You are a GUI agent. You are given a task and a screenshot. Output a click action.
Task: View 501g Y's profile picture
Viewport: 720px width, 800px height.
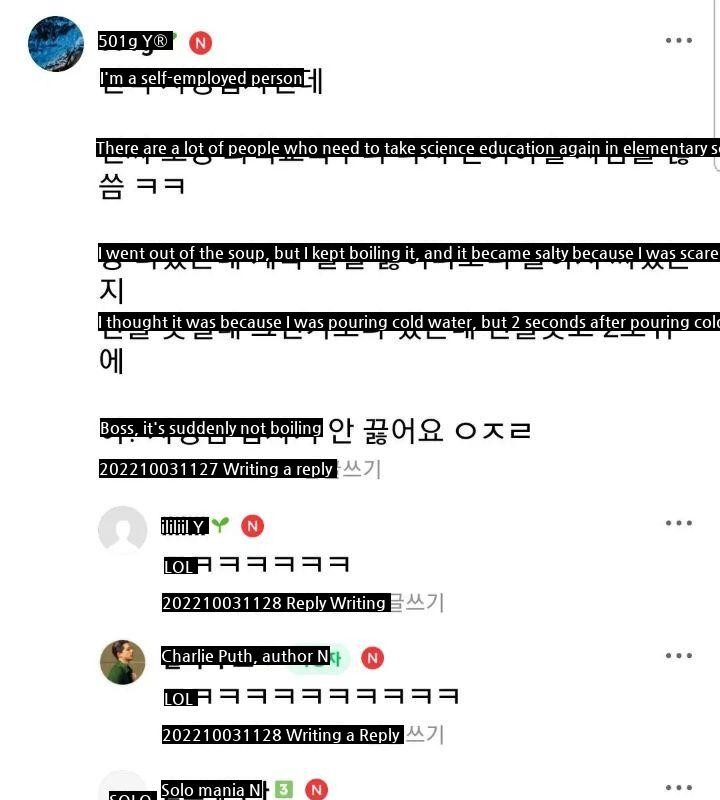tap(56, 44)
